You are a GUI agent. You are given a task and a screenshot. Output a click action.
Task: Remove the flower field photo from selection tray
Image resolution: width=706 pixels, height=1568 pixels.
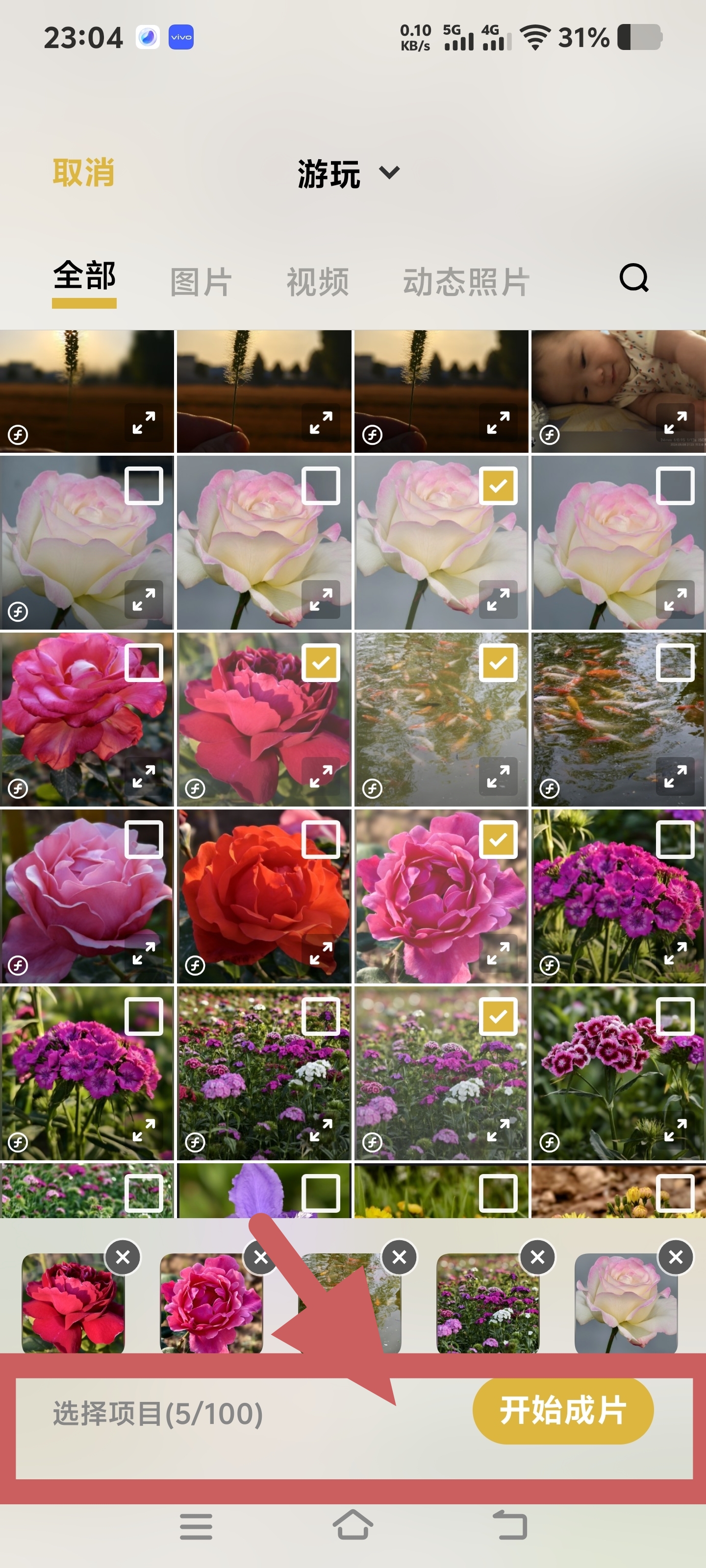pyautogui.click(x=537, y=1257)
